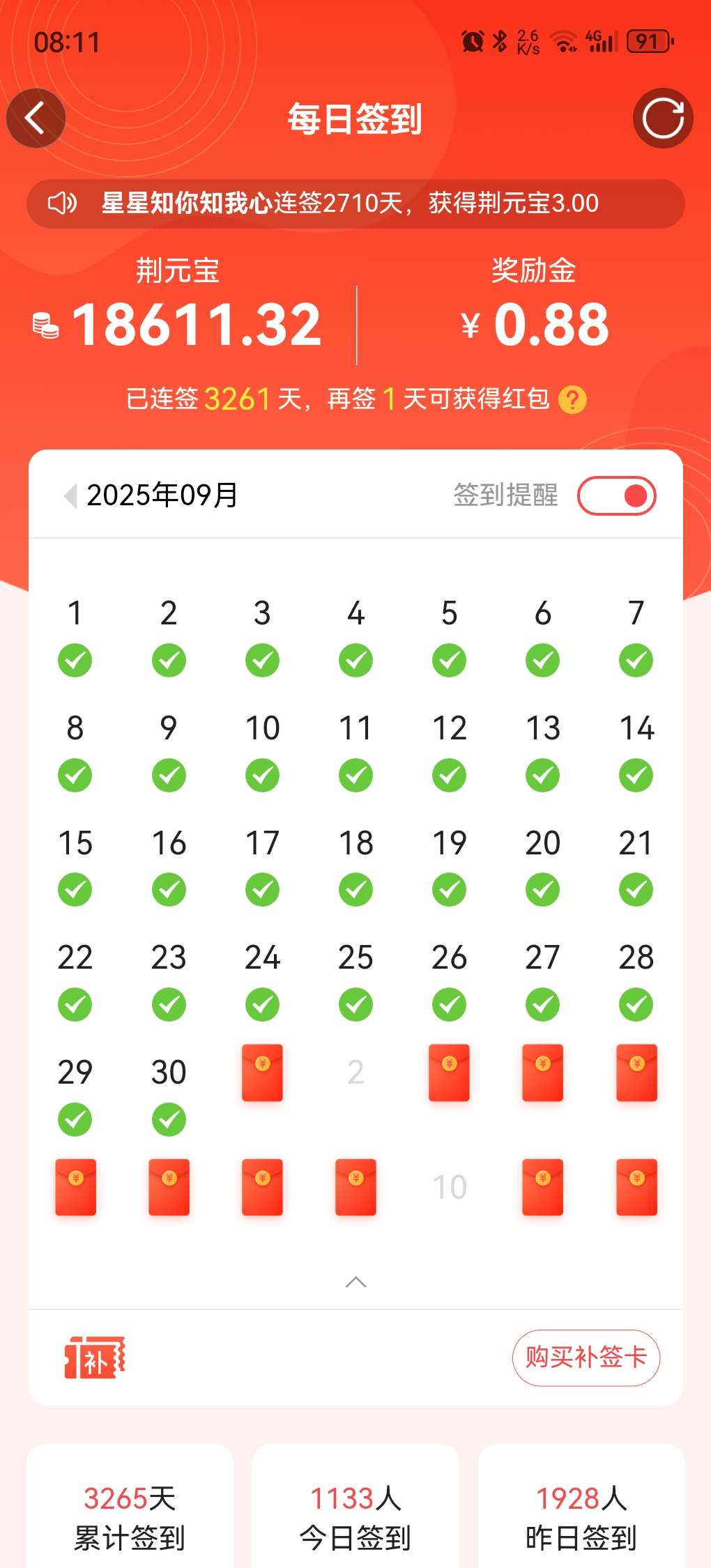711x1568 pixels.
Task: Tap 购买补签卡 button
Action: coord(586,1357)
